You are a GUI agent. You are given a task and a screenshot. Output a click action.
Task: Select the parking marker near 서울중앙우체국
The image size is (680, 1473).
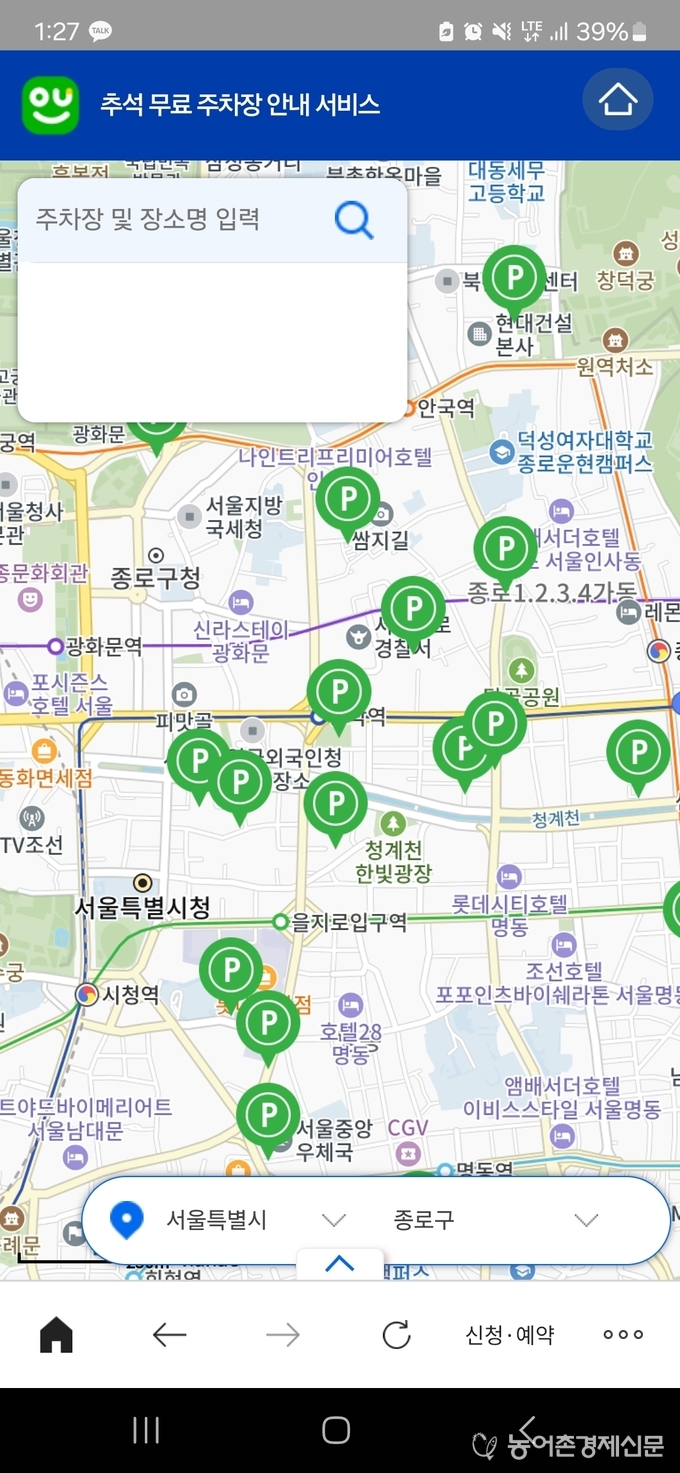[268, 1113]
